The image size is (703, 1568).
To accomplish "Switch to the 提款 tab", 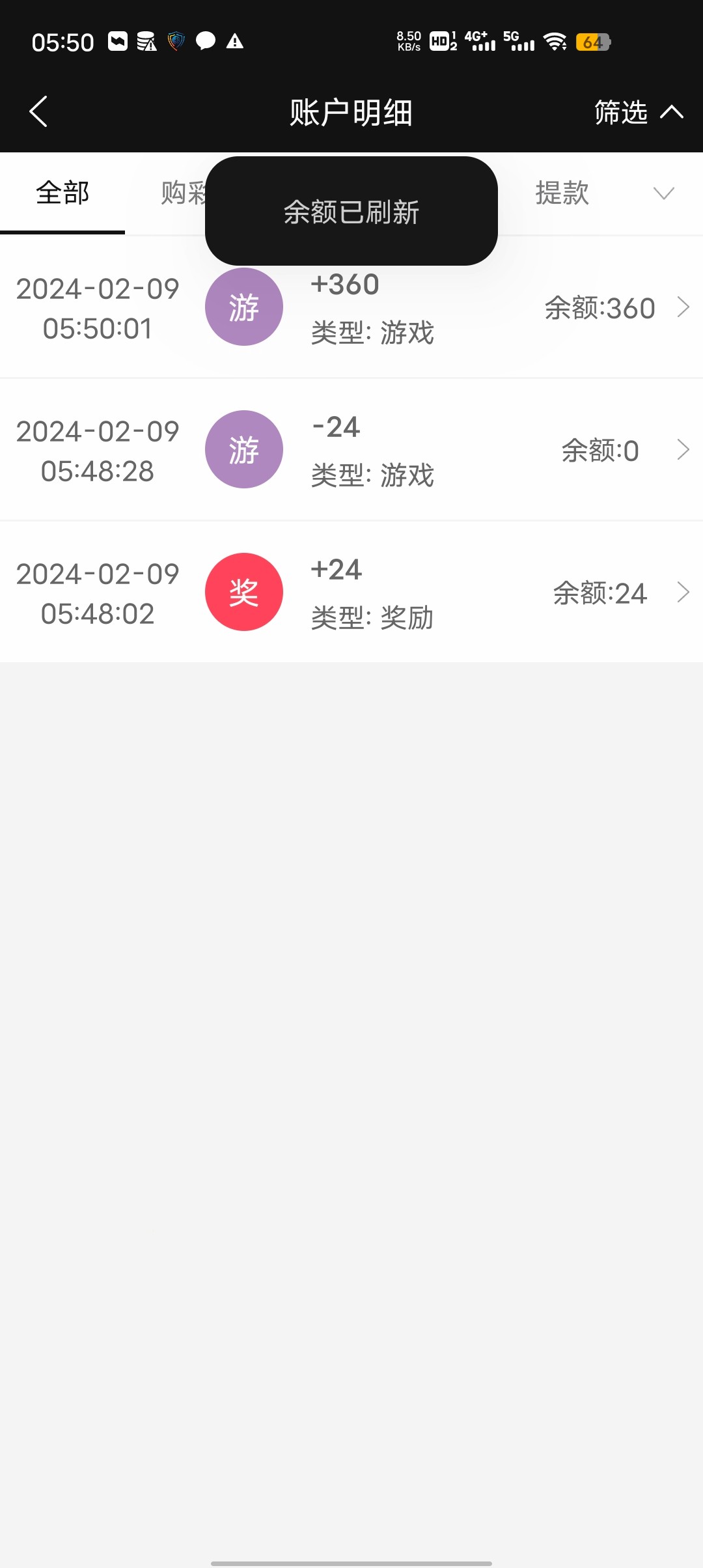I will (562, 193).
